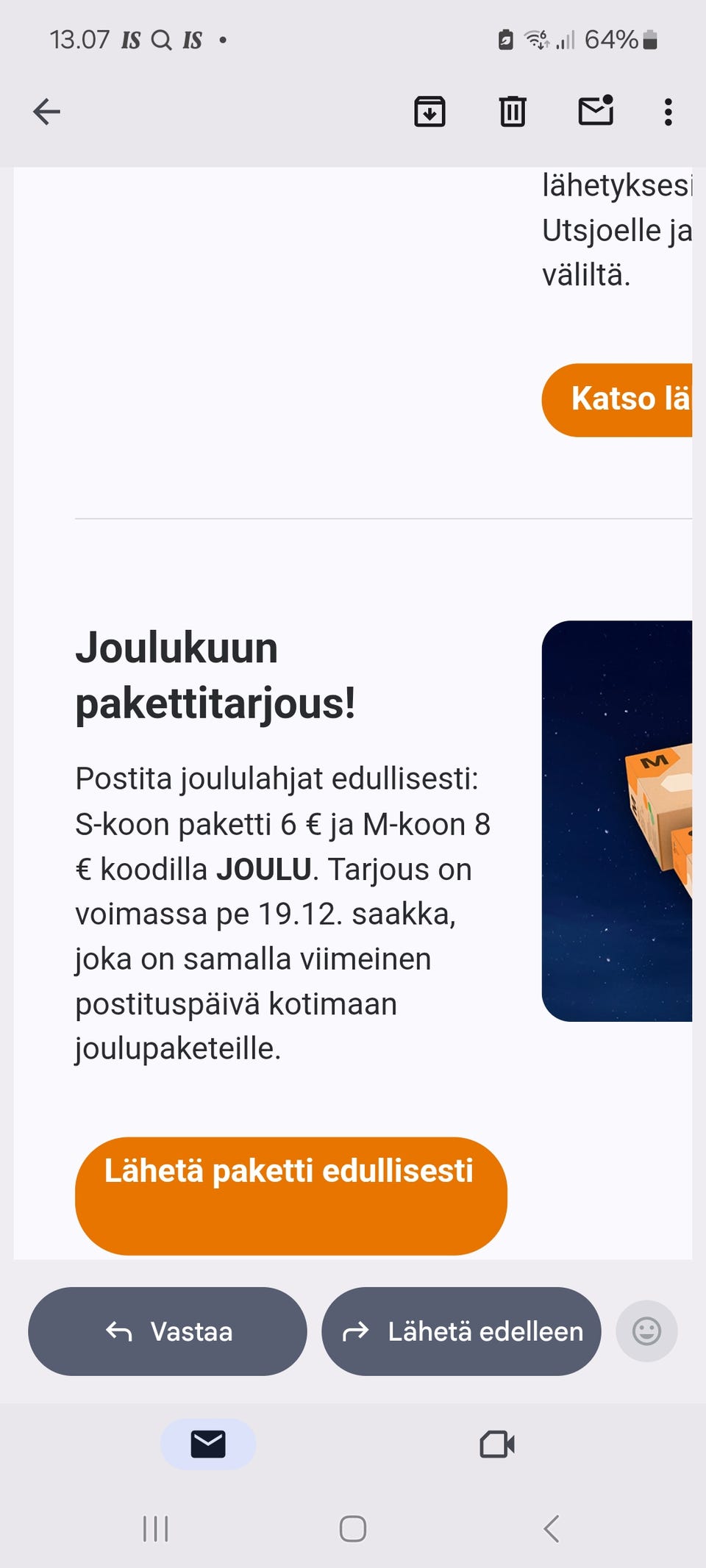This screenshot has height=1568, width=706.
Task: Archive this email
Action: 430,112
